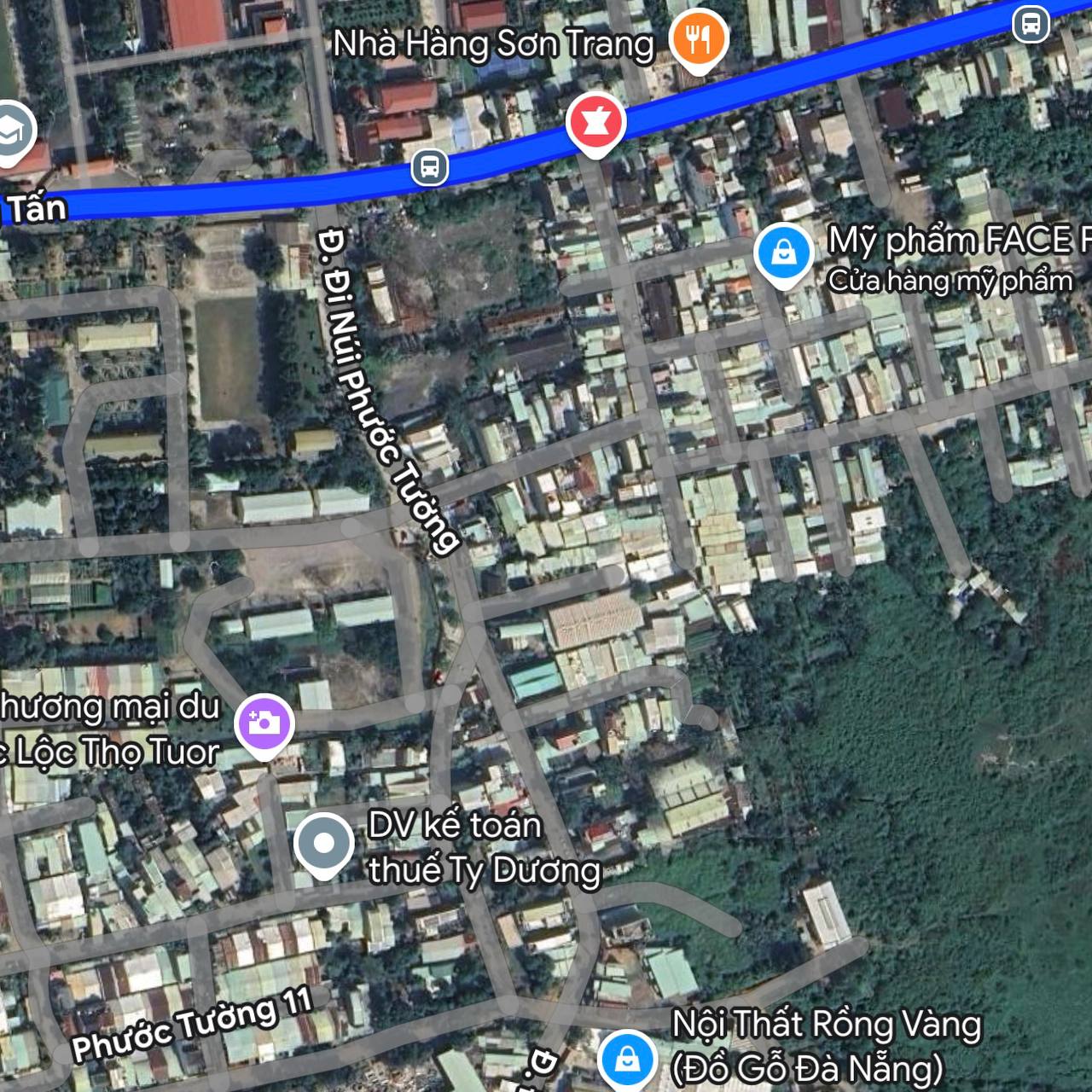
Task: Select the red pharmacy marker
Action: [x=596, y=124]
